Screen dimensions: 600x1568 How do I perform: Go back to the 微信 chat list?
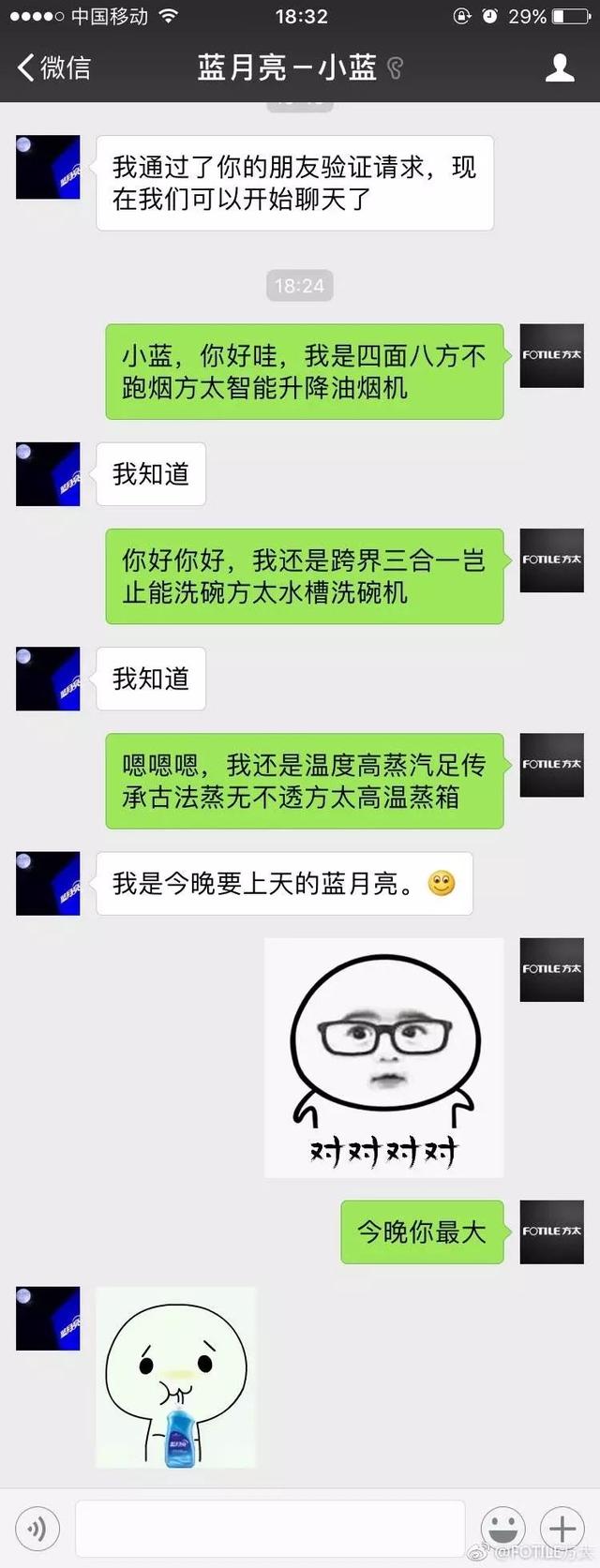(53, 67)
